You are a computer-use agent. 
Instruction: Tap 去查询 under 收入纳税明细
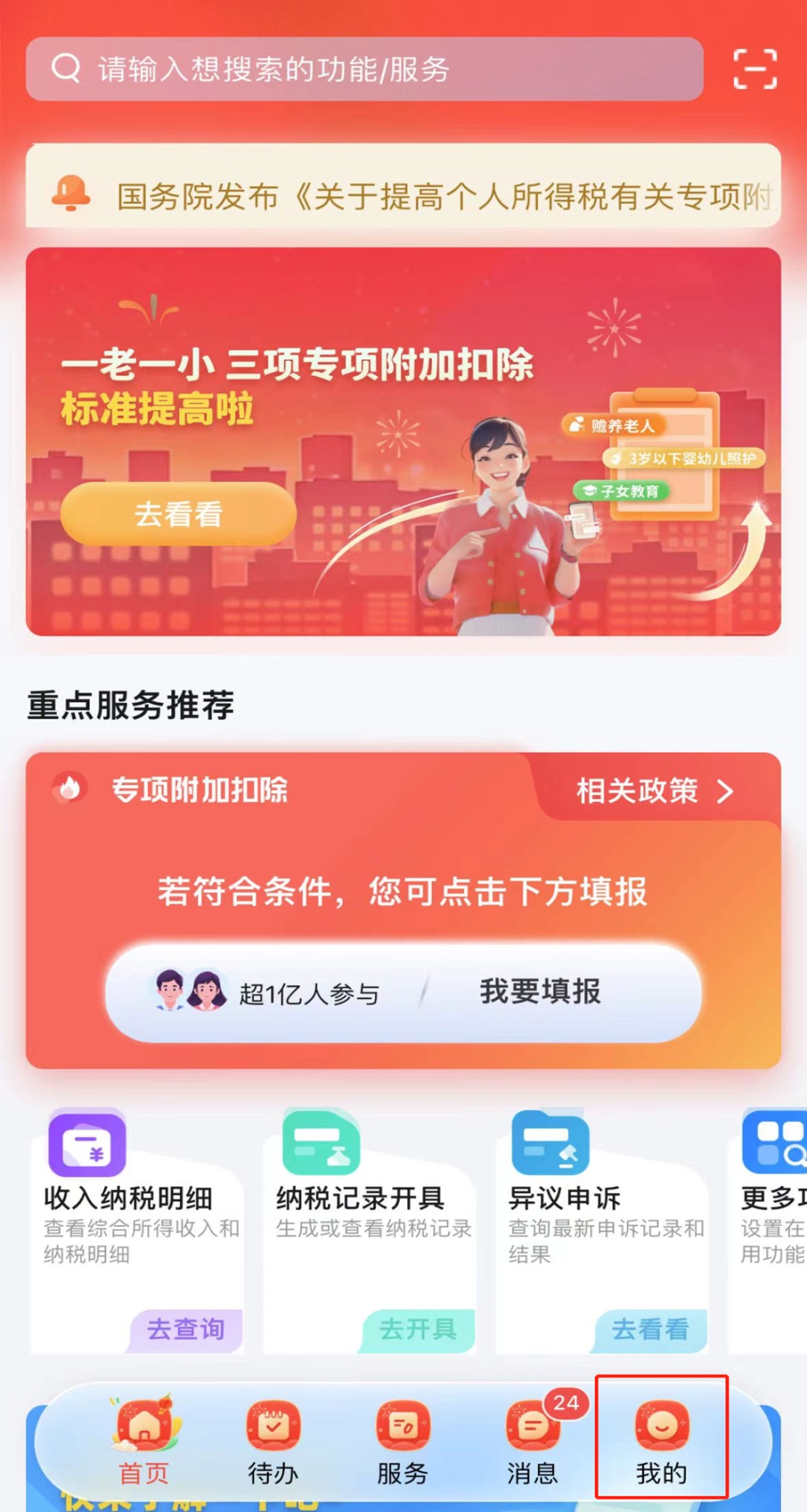pos(186,1329)
